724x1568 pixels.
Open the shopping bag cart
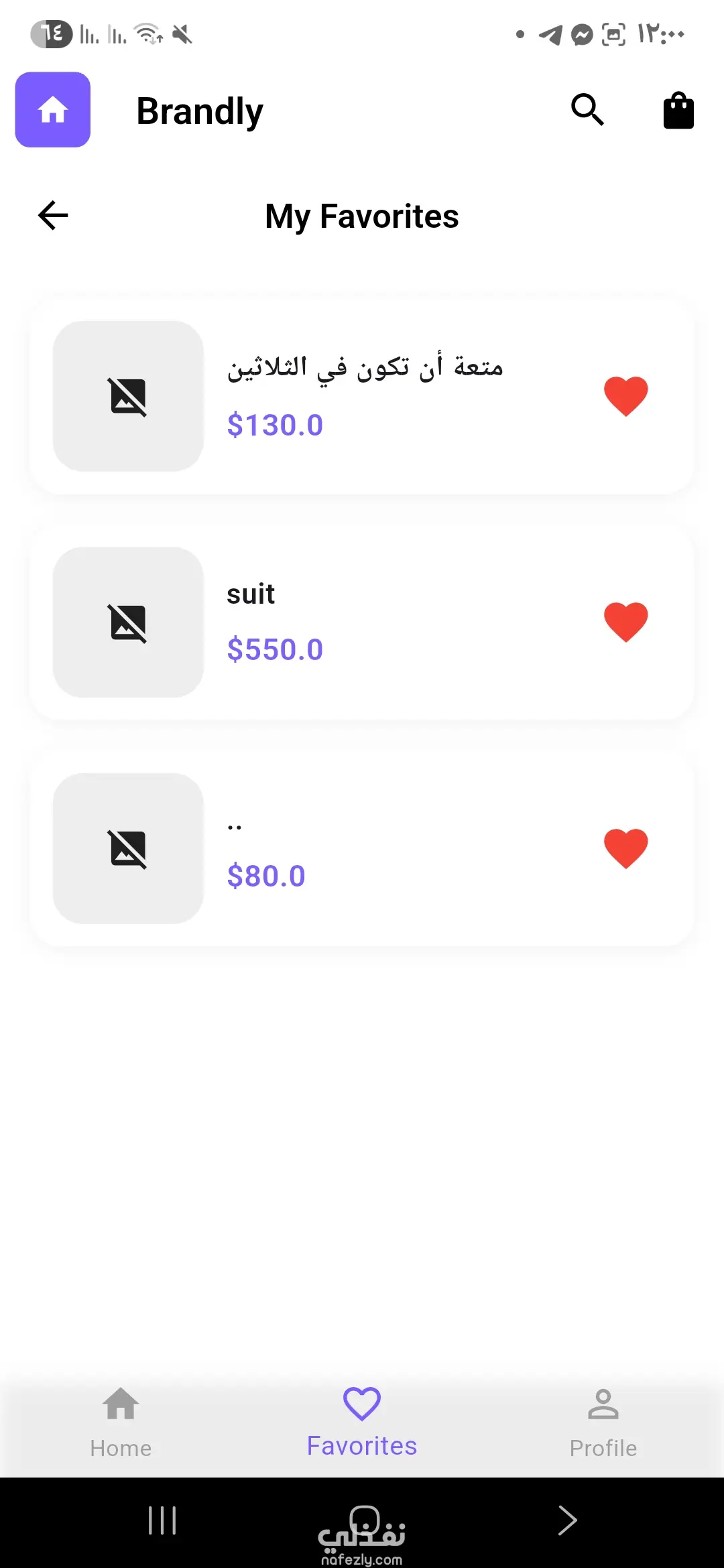tap(678, 110)
